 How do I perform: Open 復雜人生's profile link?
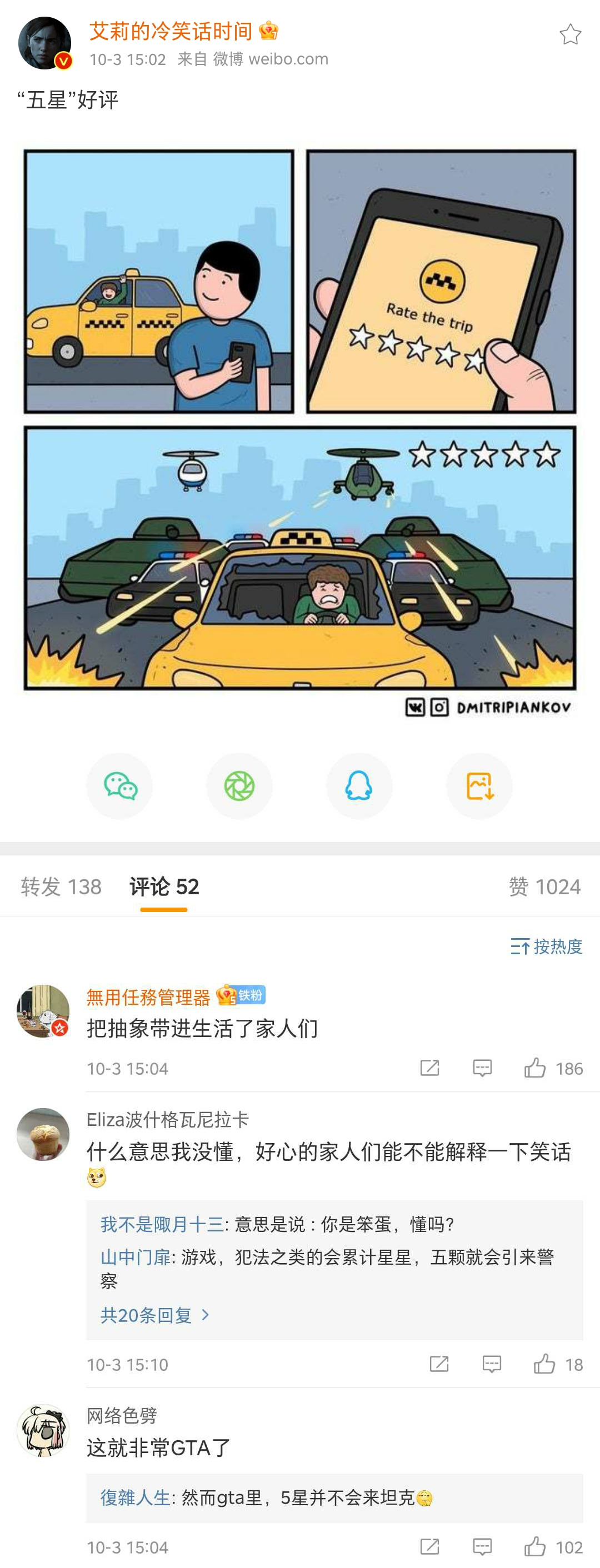(135, 1497)
